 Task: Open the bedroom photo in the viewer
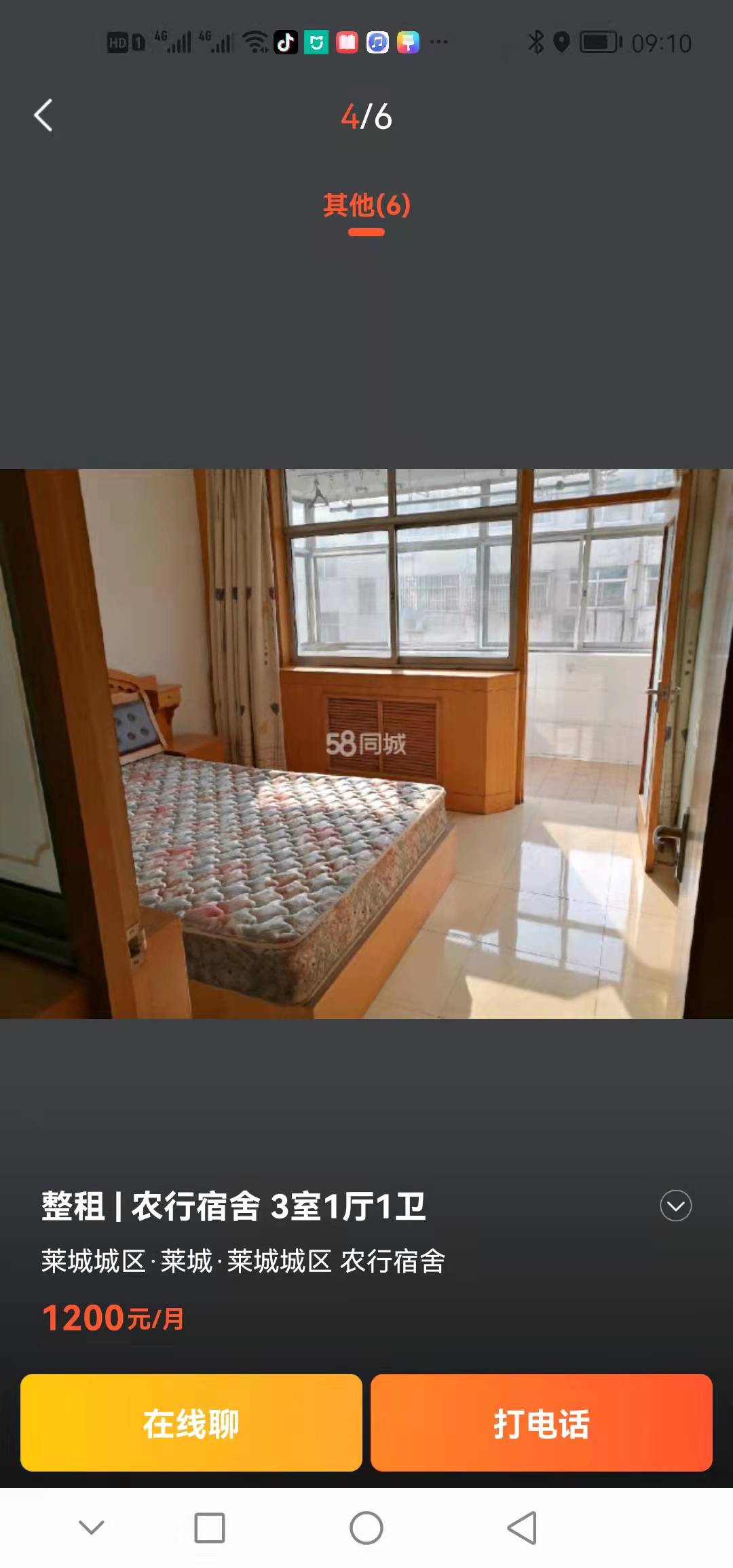coord(366,743)
